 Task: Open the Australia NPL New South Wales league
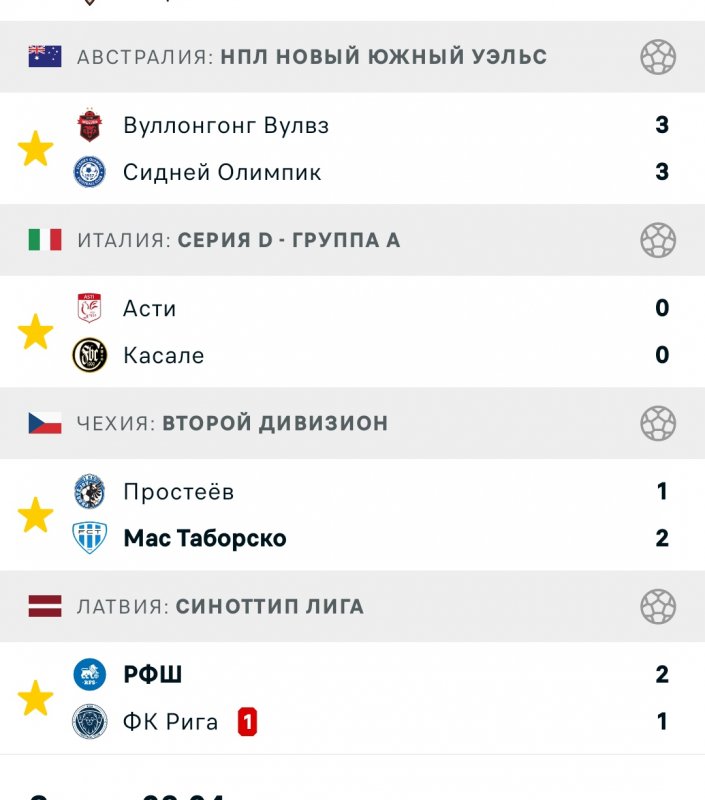(311, 57)
